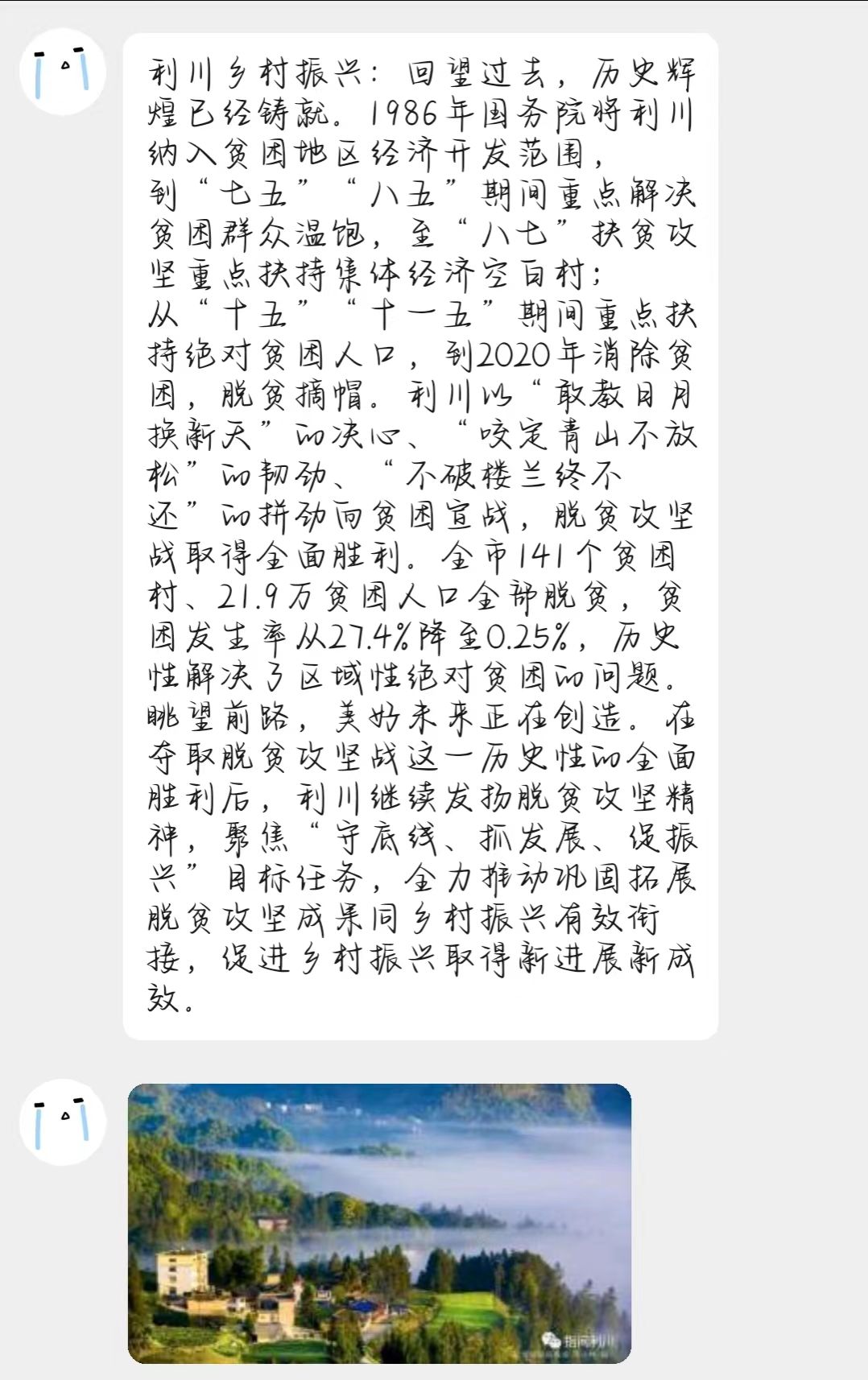
Task: Tap the sender avatar beside the text message
Action: tap(63, 72)
